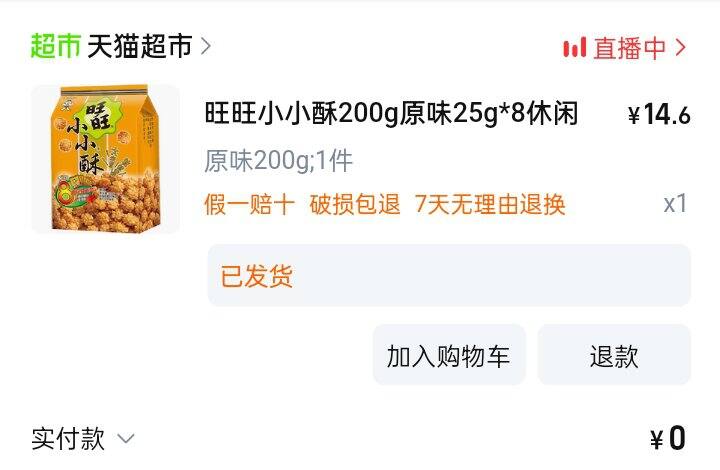This screenshot has height=470, width=720.
Task: Open 旺旺小小酥200g product details
Action: 391,114
